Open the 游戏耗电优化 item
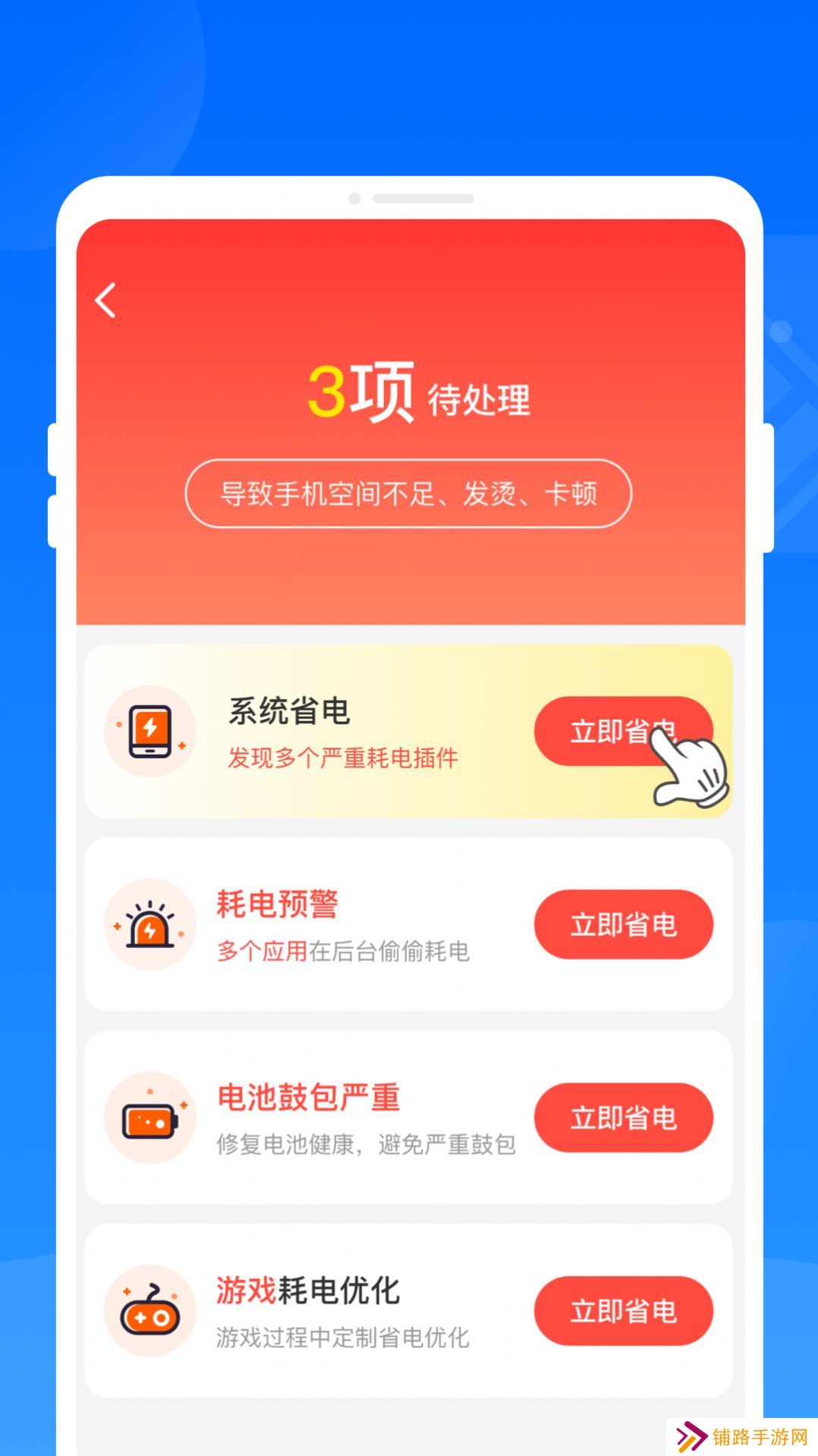 307,1289
